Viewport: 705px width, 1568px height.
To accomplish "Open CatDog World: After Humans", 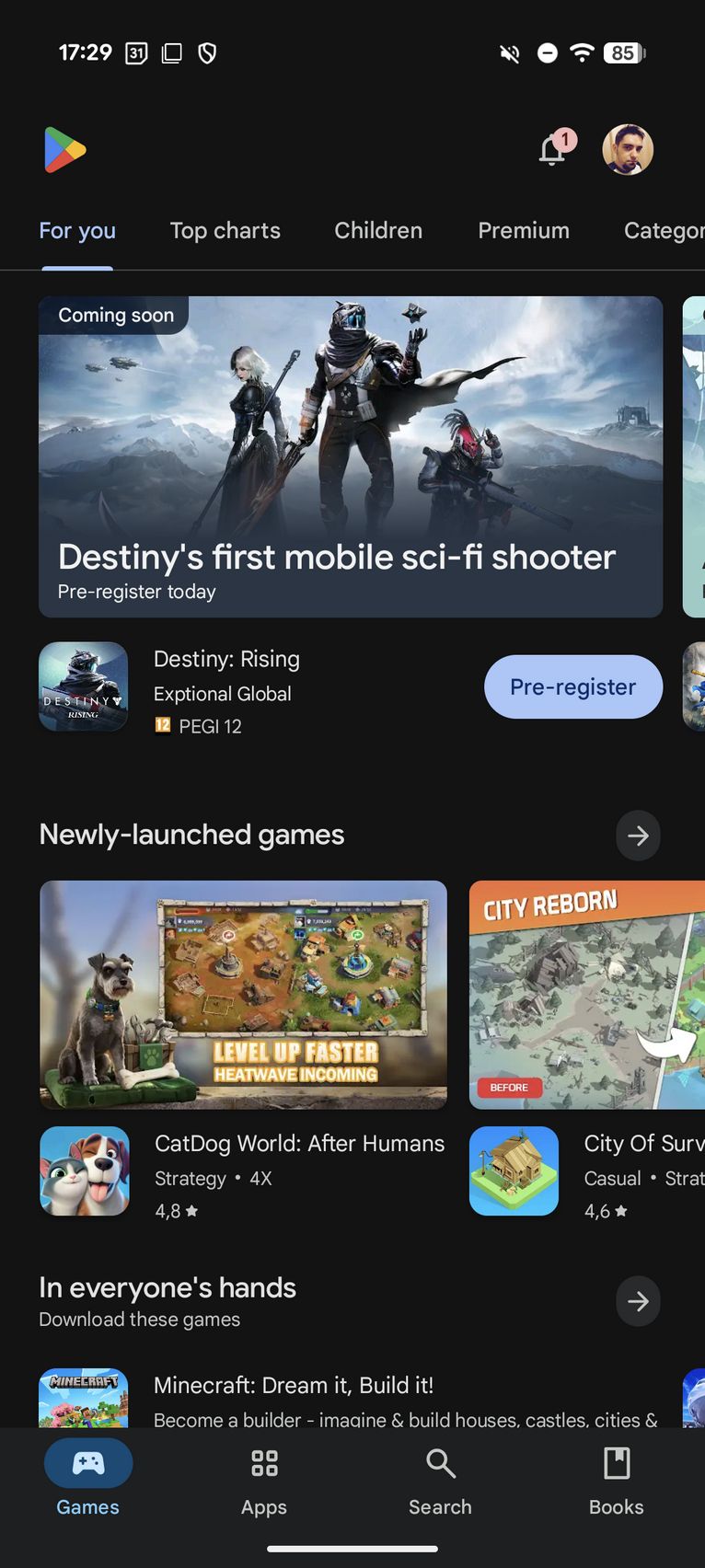I will 244,1049.
